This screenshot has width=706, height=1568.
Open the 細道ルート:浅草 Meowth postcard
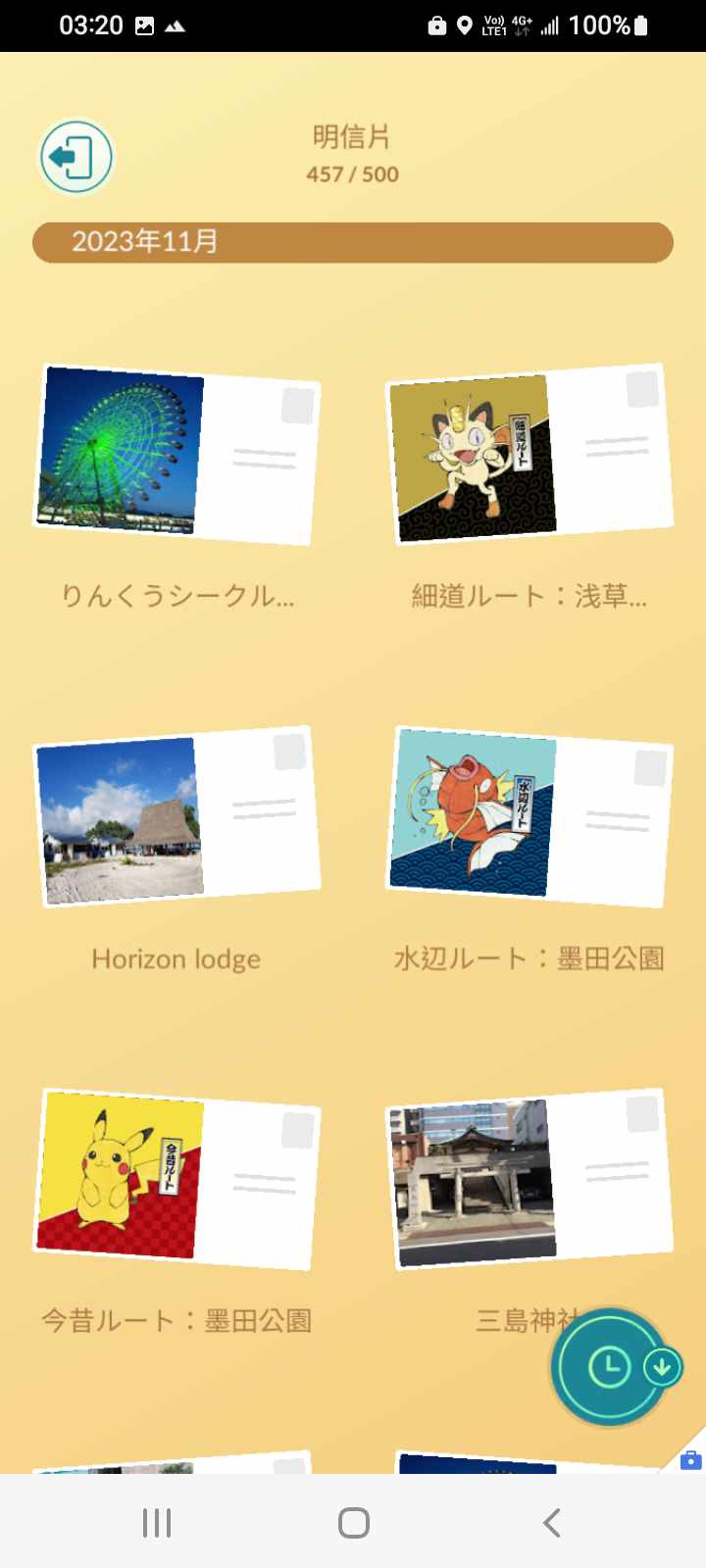529,456
